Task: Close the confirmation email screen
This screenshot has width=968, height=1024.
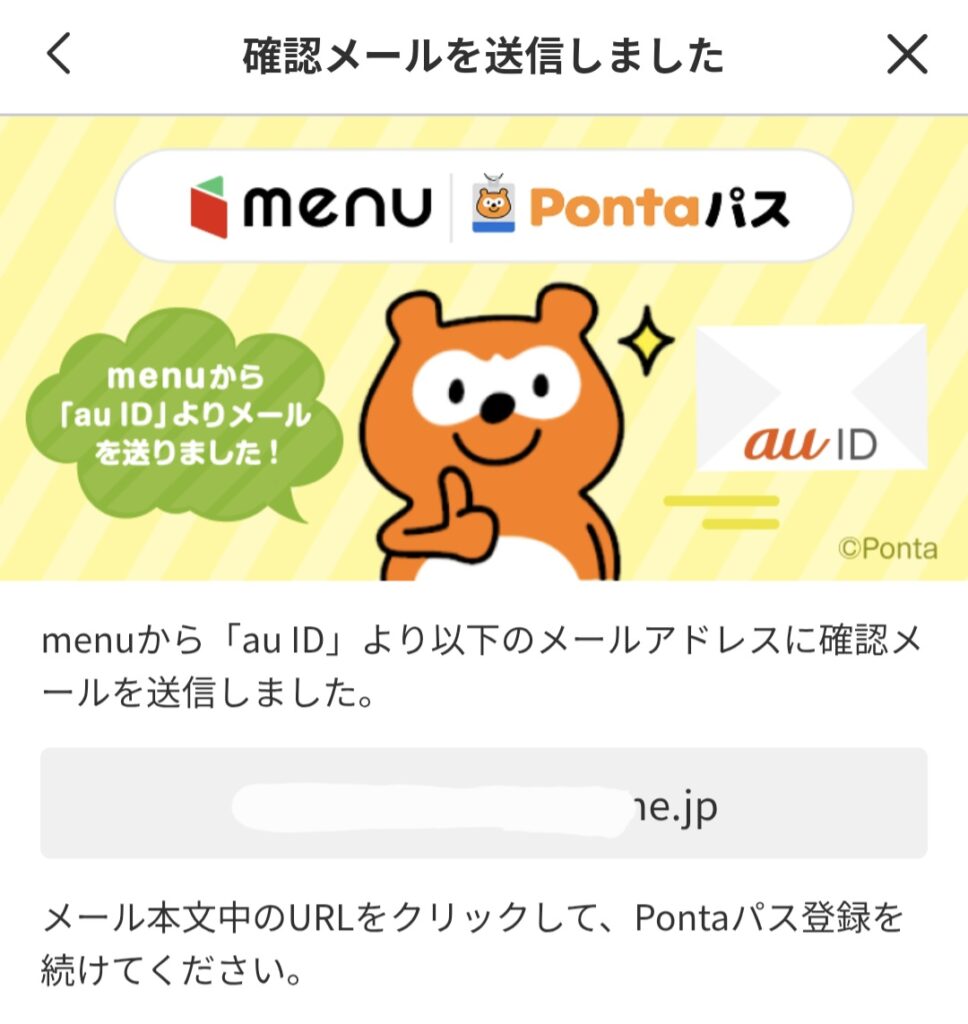Action: point(907,56)
